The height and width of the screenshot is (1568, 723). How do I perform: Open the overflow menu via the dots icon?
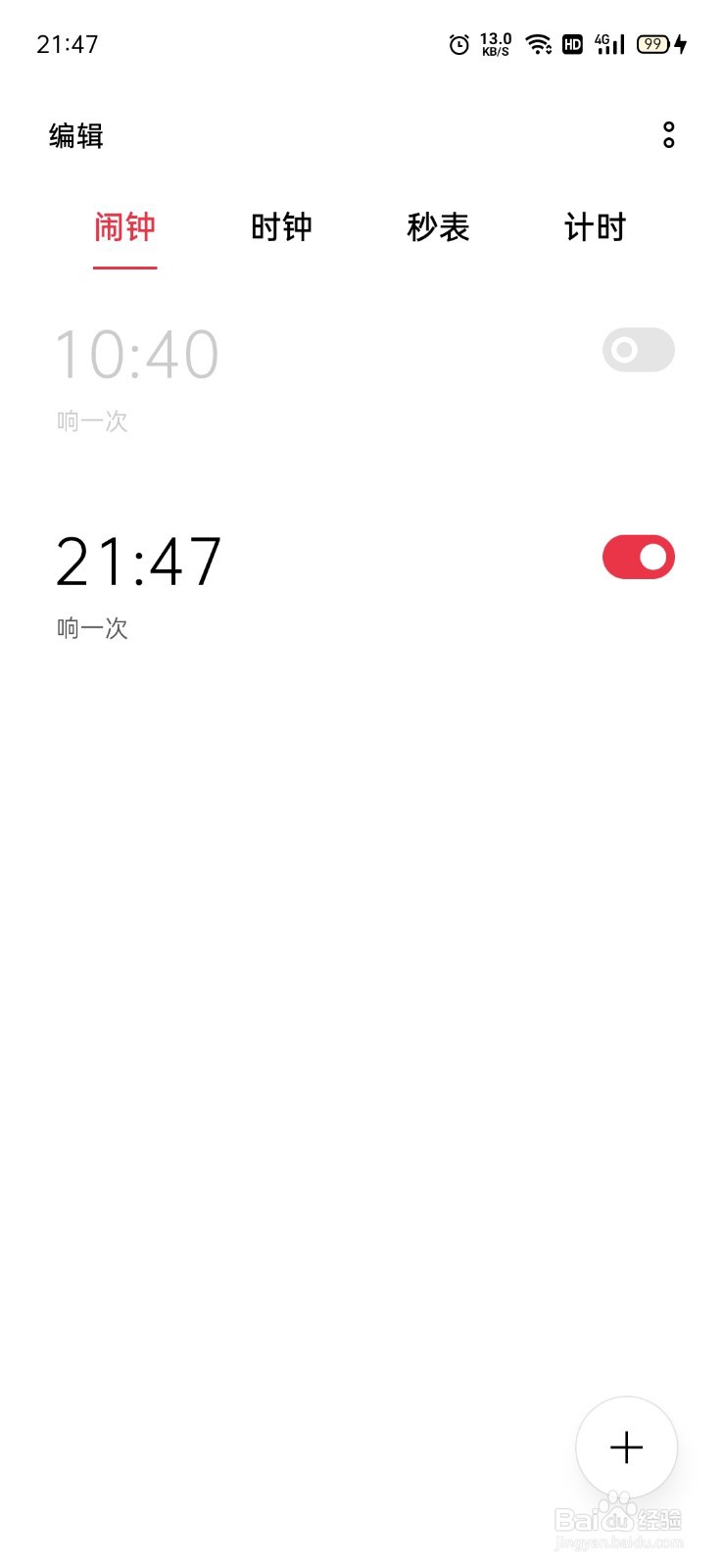click(669, 135)
